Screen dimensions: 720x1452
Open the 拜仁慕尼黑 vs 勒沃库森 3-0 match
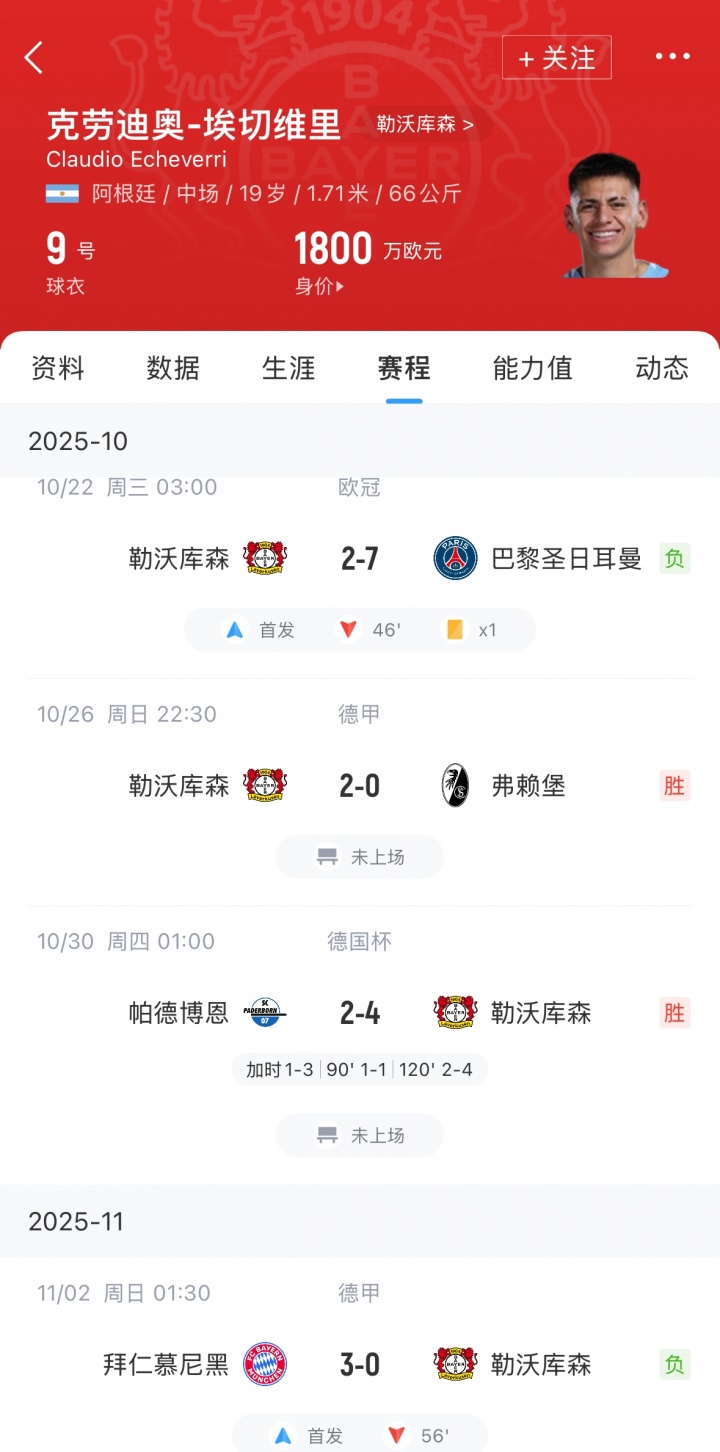click(359, 1364)
